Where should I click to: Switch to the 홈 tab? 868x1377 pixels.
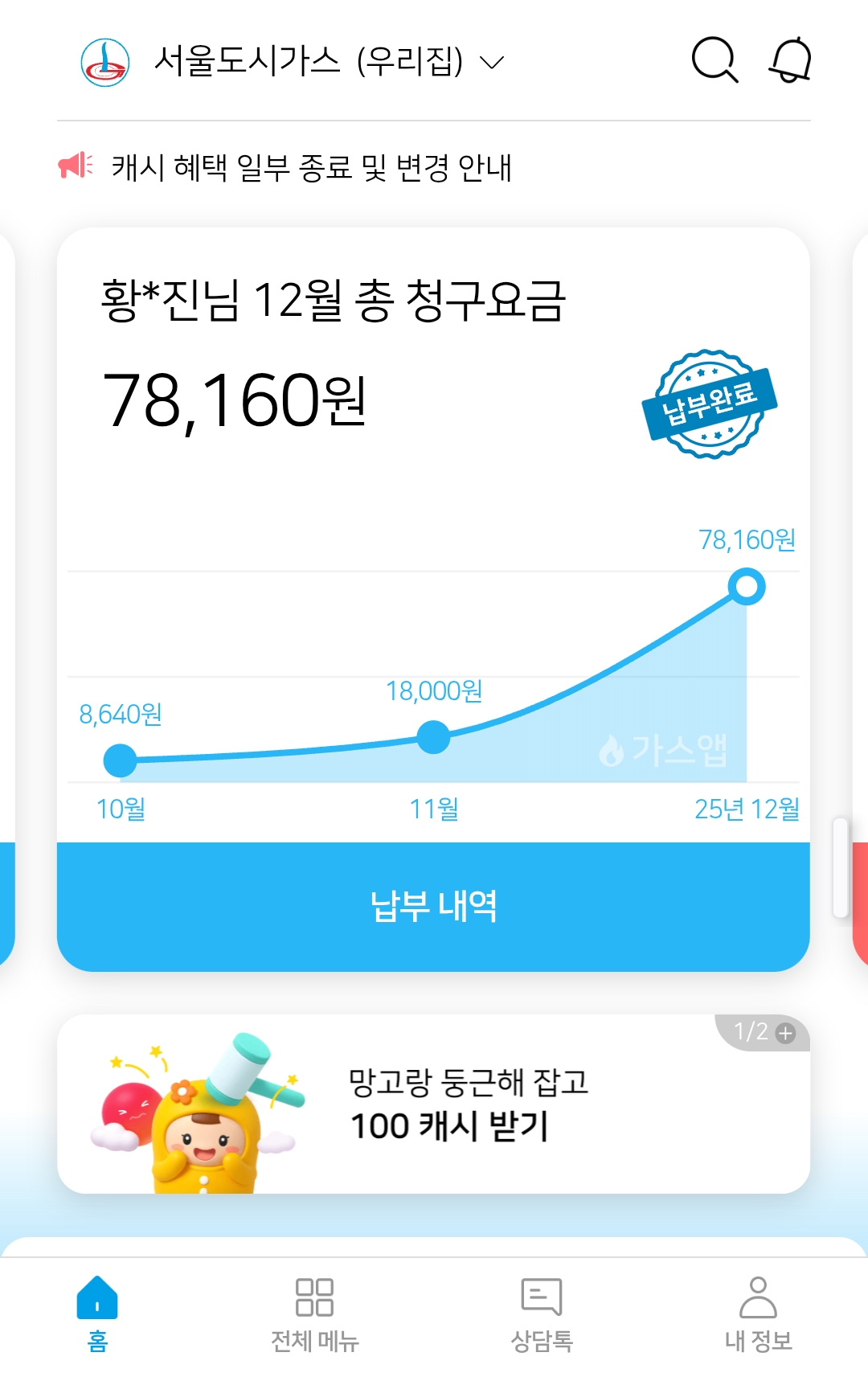(x=97, y=1313)
